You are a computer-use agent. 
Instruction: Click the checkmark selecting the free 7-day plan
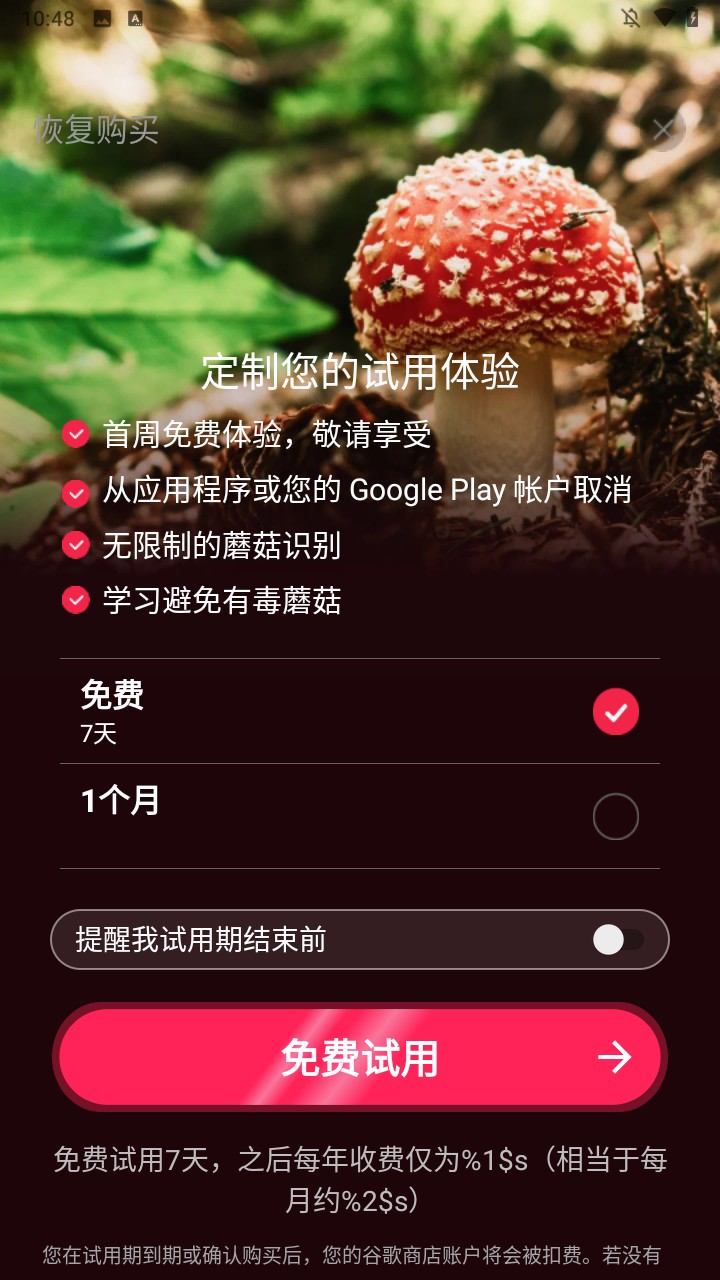615,711
